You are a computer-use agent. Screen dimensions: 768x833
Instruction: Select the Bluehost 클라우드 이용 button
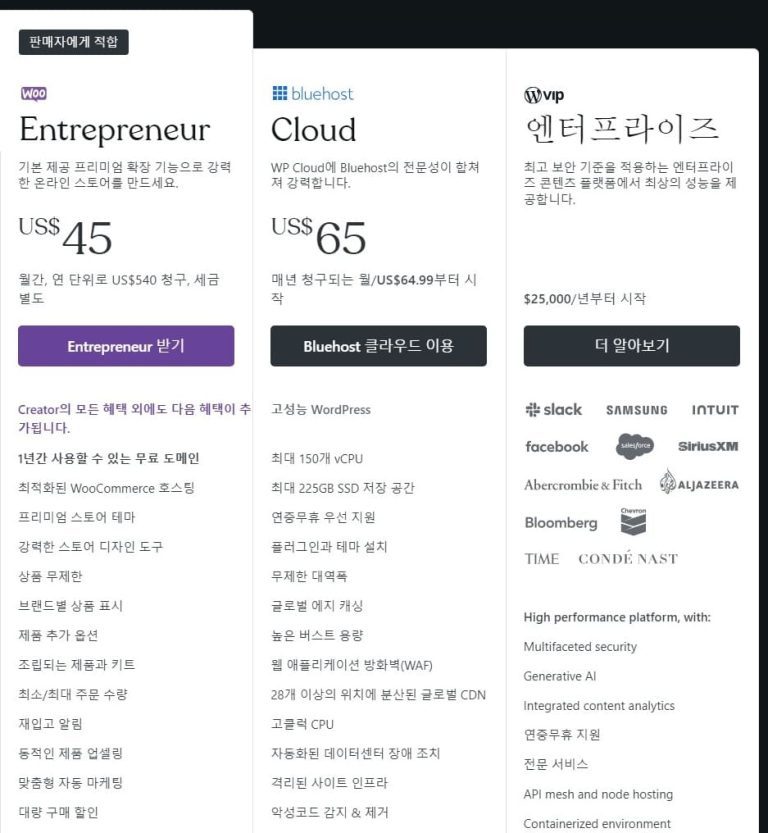[x=378, y=346]
